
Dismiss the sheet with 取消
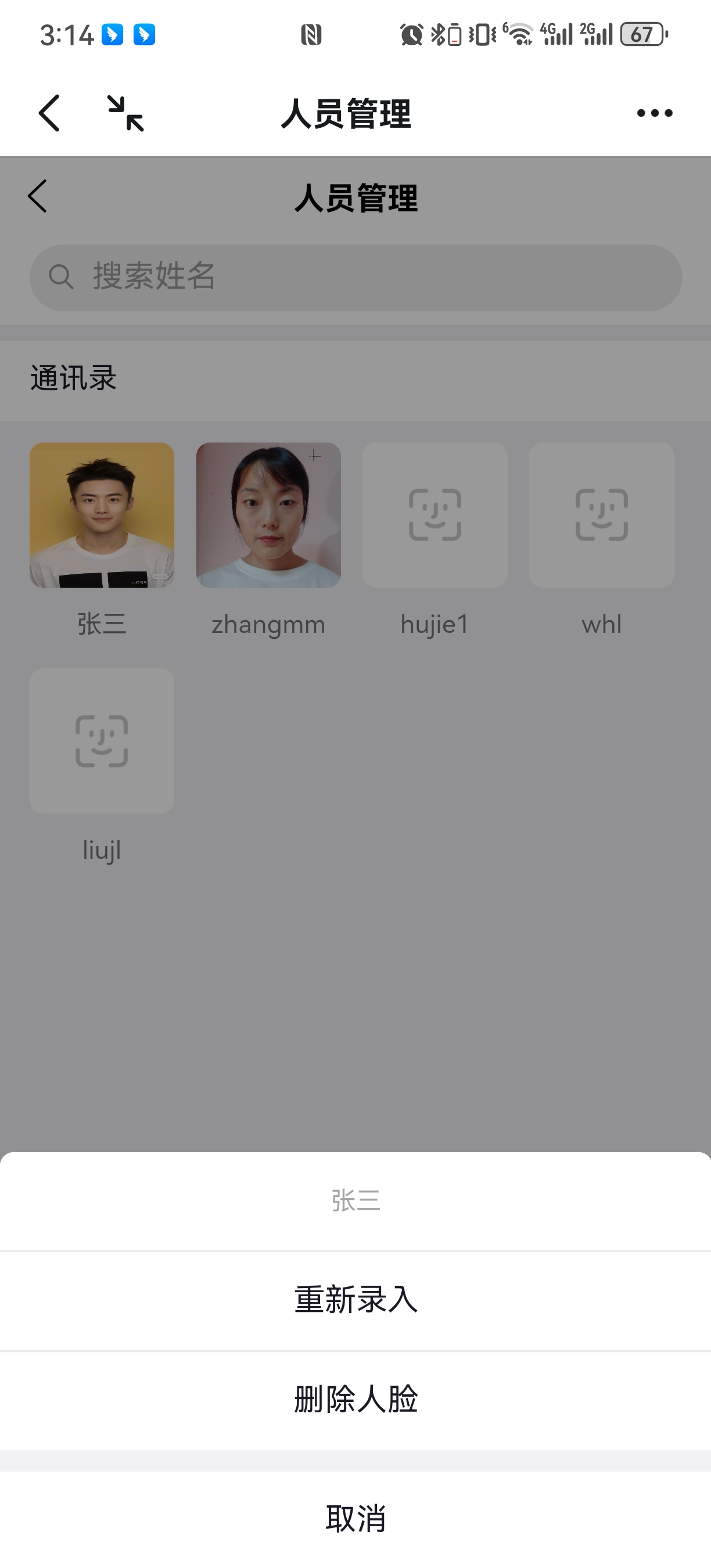(355, 1518)
